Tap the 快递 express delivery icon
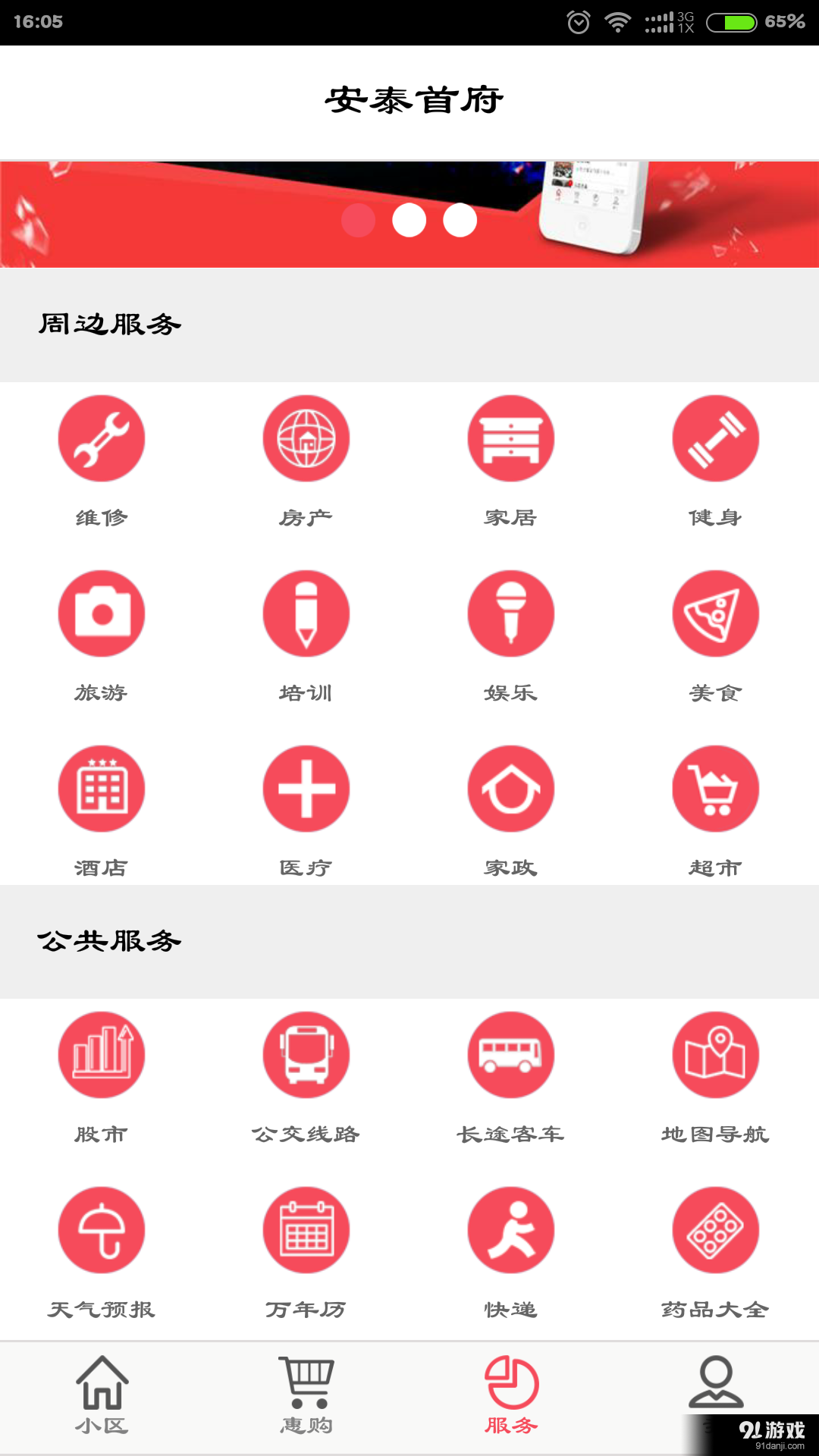Viewport: 819px width, 1456px height. 511,1230
